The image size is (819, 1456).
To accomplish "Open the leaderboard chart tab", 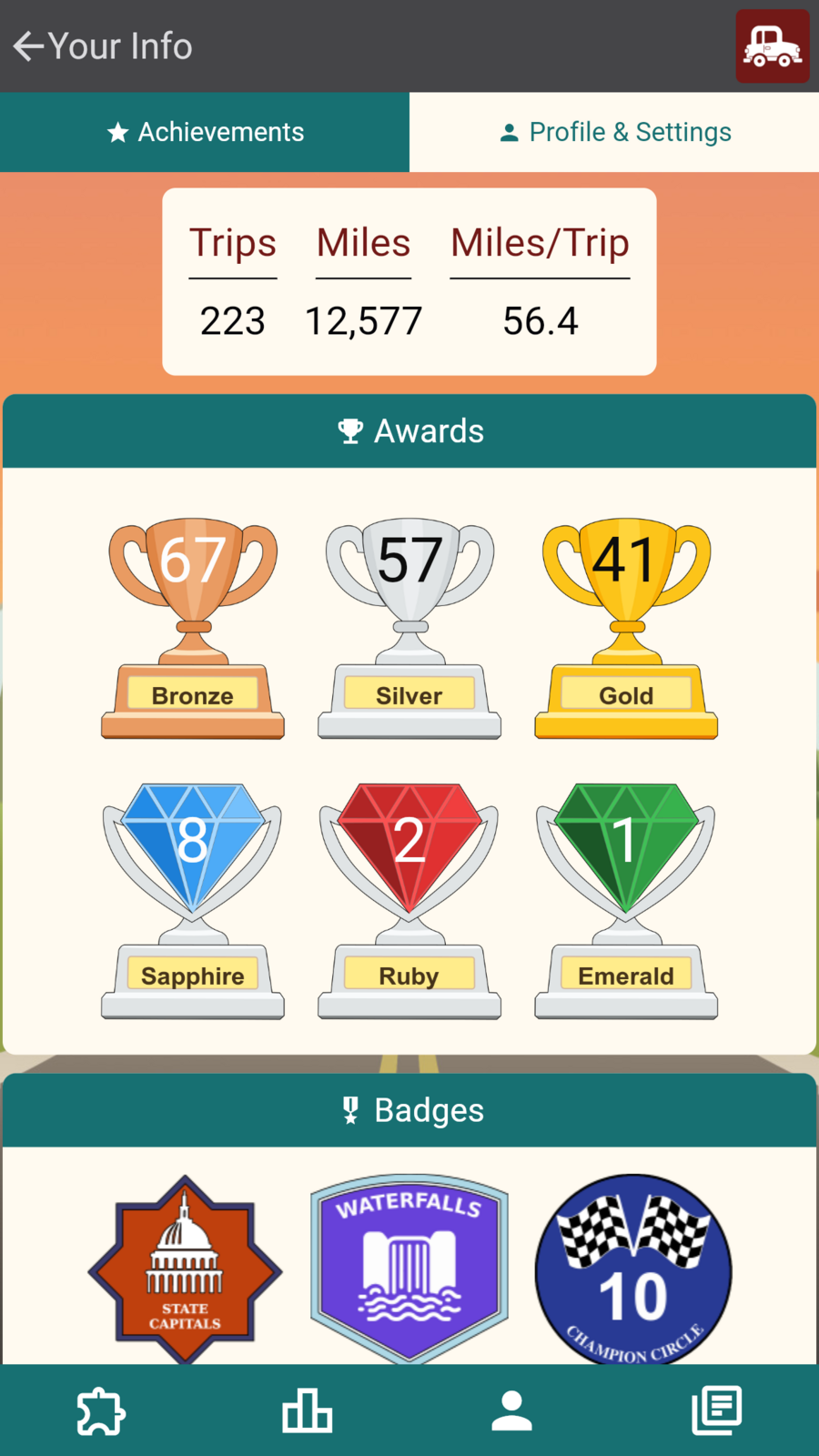I will [x=307, y=1411].
